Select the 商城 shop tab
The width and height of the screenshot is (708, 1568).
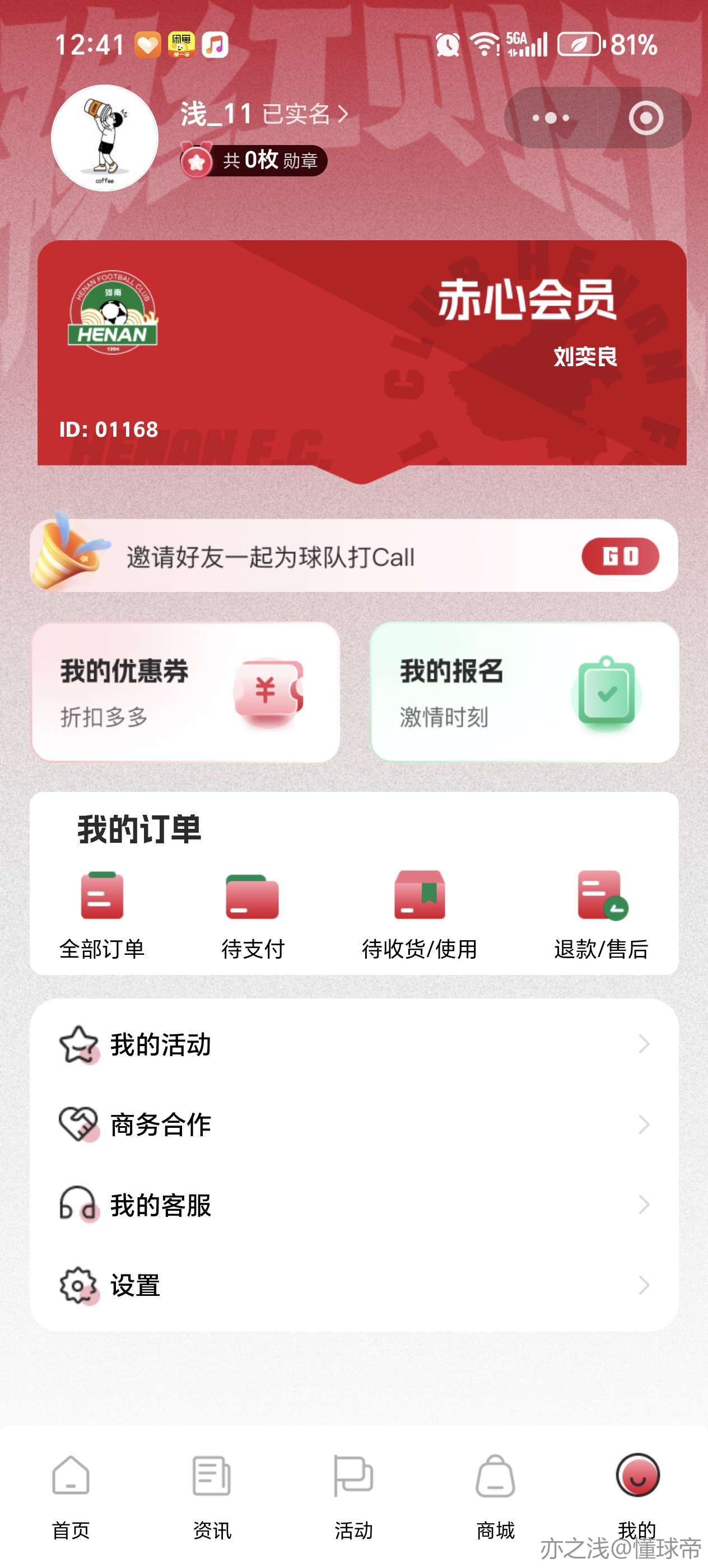[x=495, y=1492]
